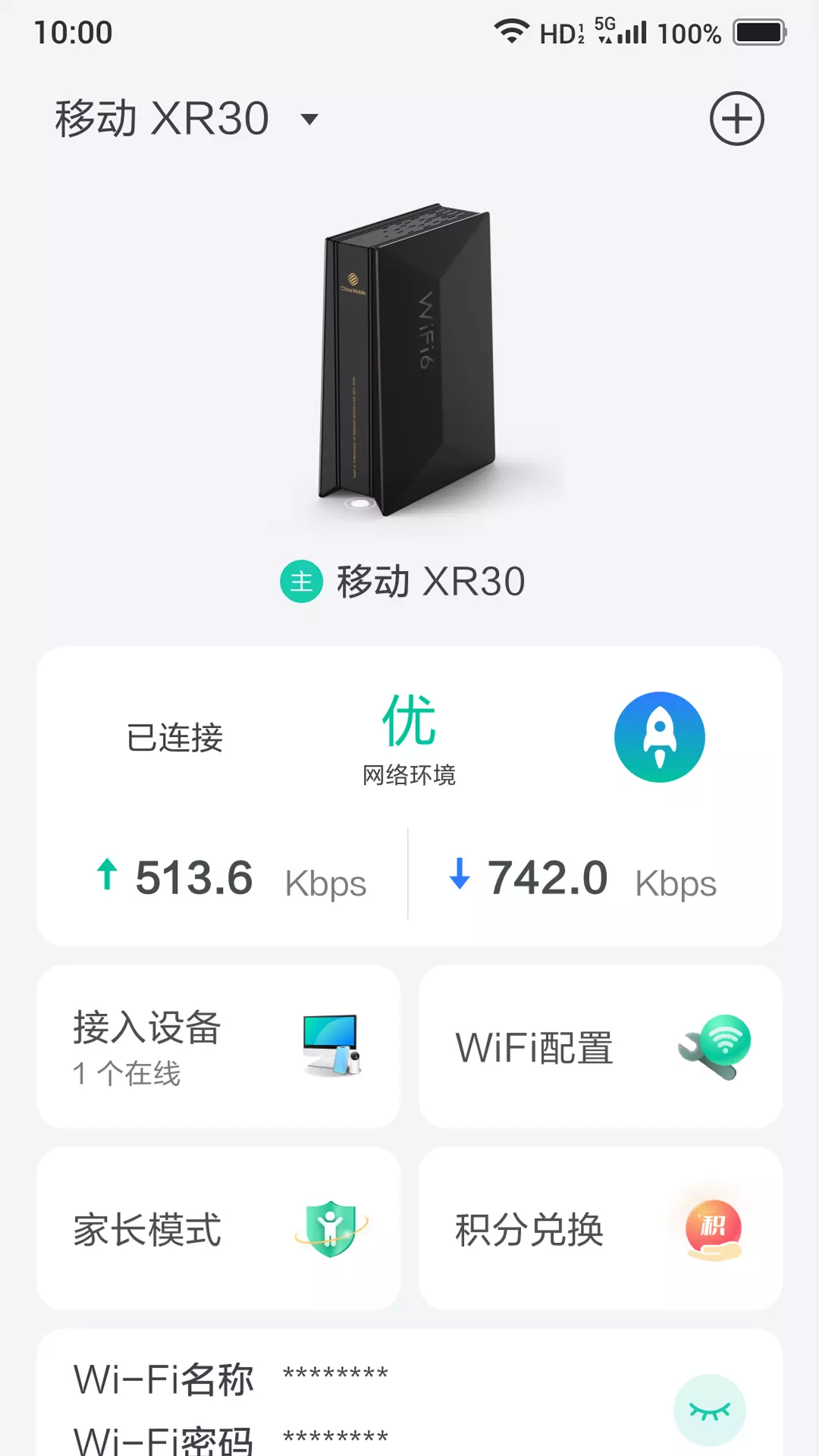Open the 家长模式 card

click(218, 1228)
